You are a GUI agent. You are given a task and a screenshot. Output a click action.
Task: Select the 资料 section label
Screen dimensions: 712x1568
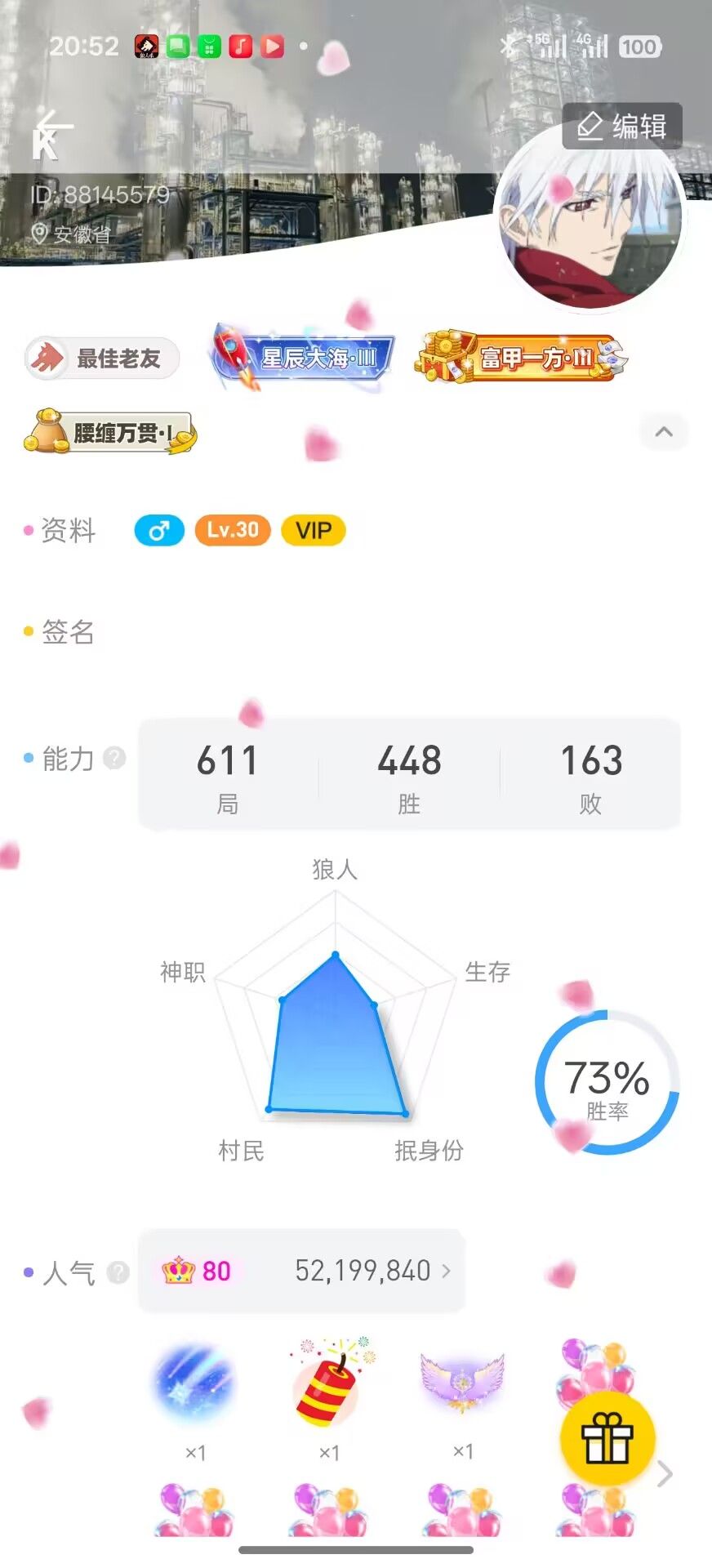(x=69, y=530)
